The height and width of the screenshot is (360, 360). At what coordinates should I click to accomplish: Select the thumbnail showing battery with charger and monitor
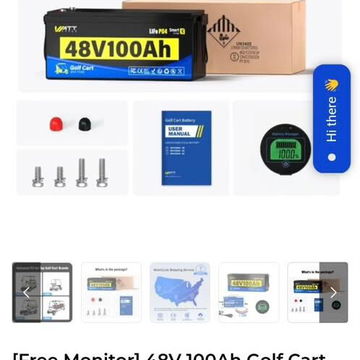pos(249,293)
